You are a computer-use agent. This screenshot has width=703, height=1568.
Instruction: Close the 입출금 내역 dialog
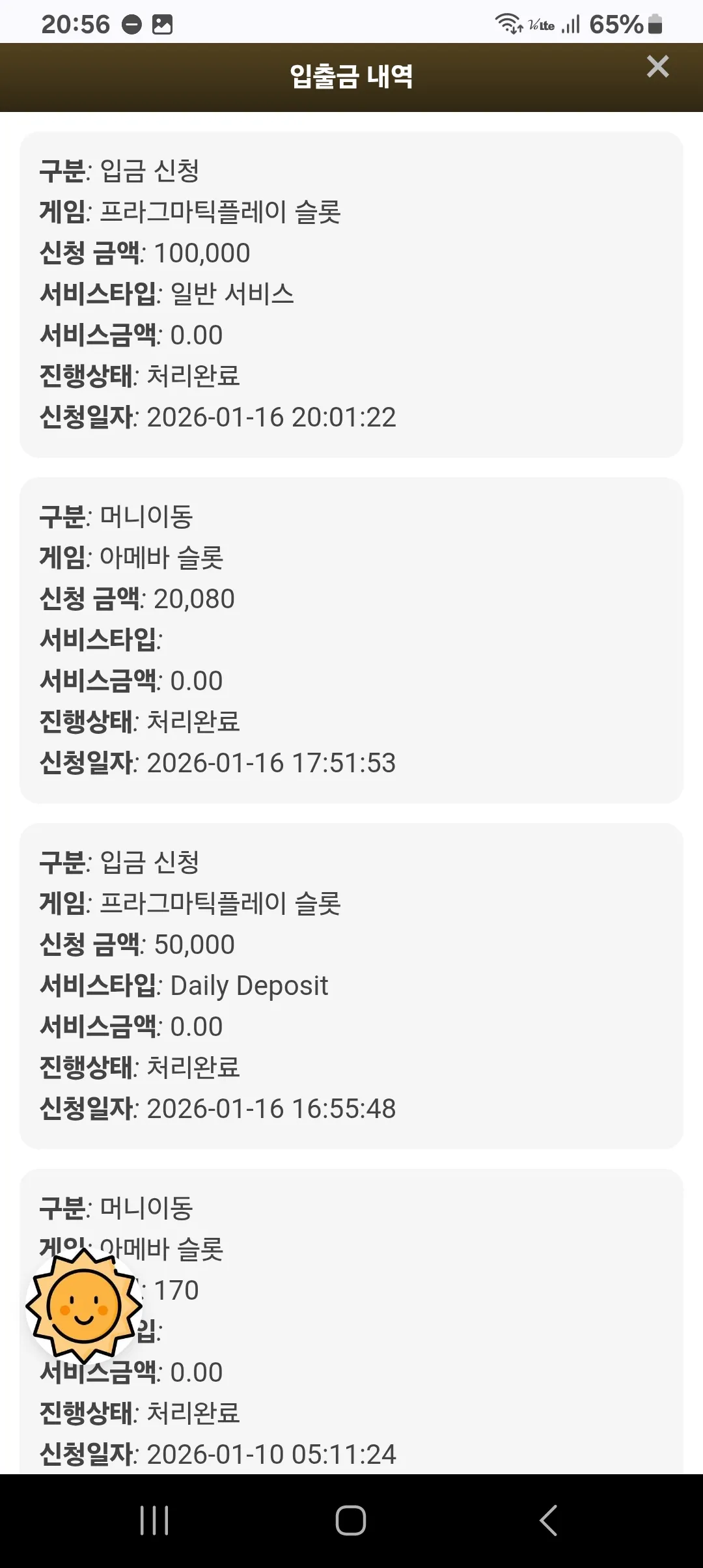pyautogui.click(x=657, y=66)
